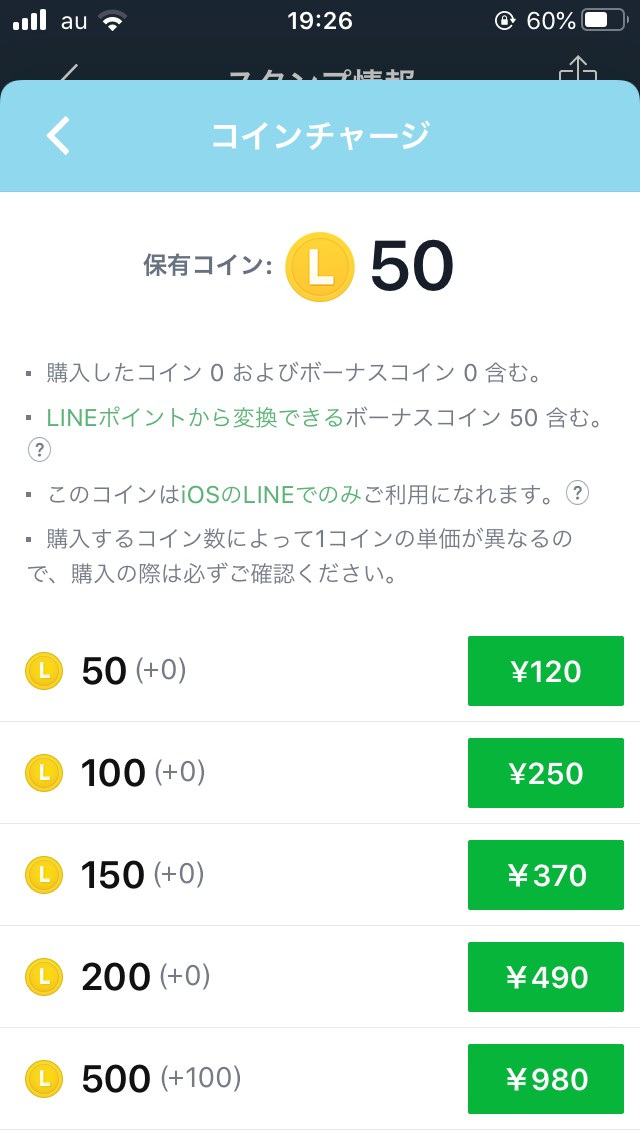Open the LINEポイントから変換できる link
Screen dimensions: 640x1136
(195, 418)
